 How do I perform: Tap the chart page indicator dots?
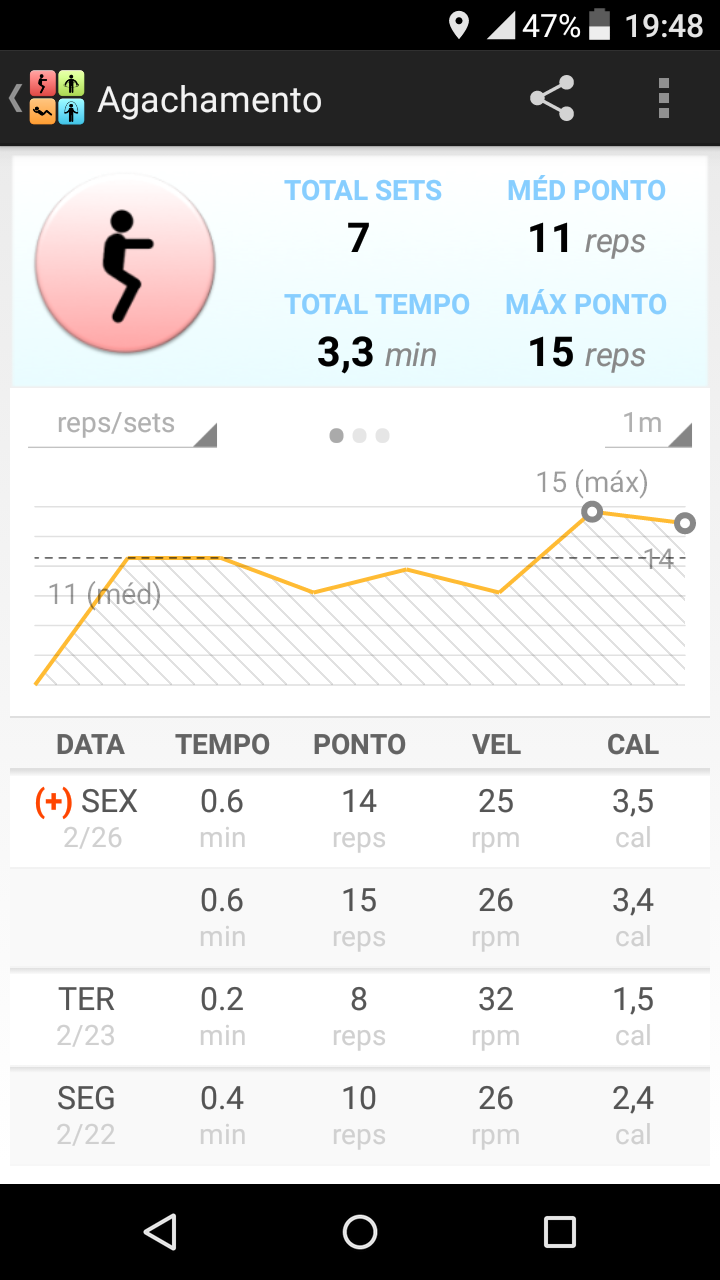359,436
